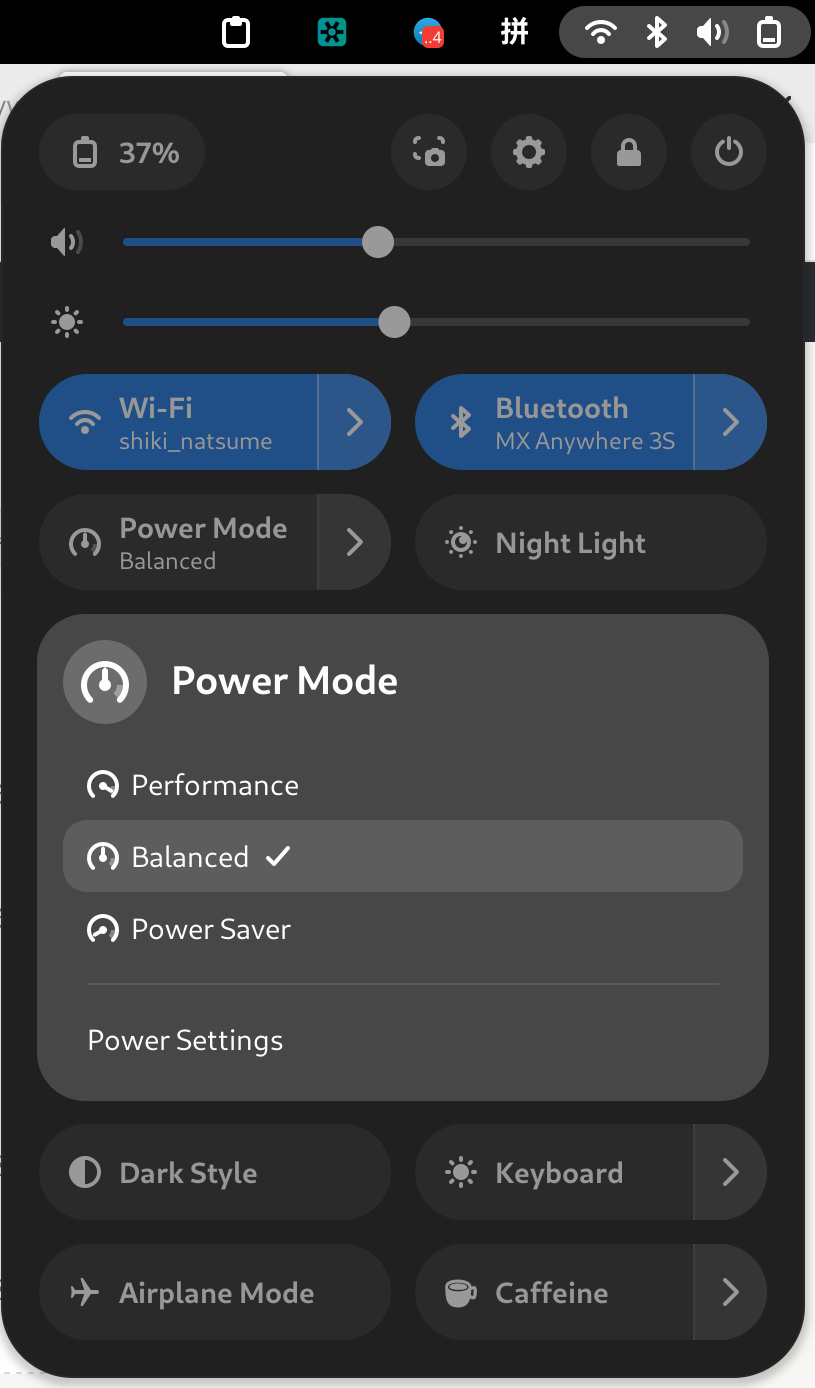815x1388 pixels.
Task: Toggle Bluetooth MX Anywhere 3S
Action: 555,422
